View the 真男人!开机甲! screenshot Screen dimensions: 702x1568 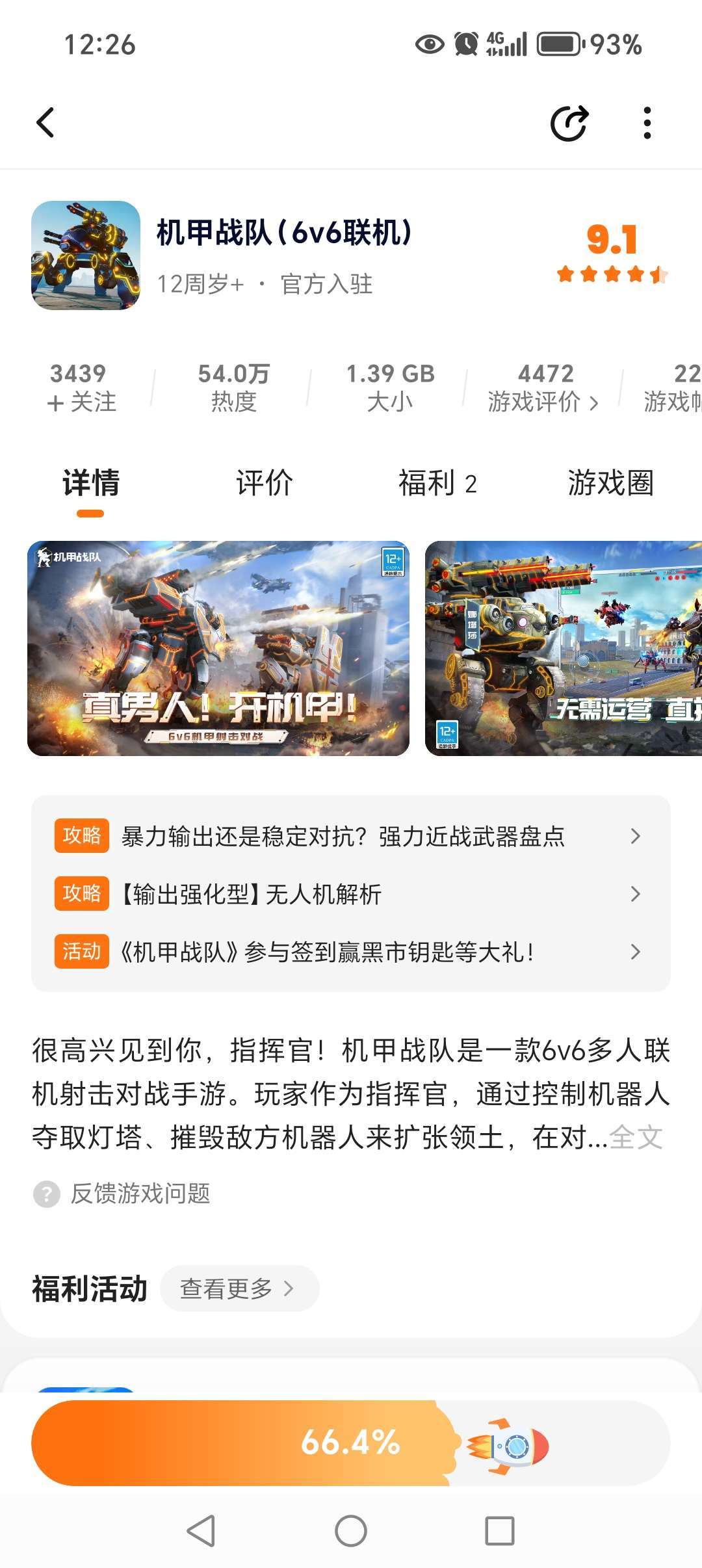tap(218, 648)
